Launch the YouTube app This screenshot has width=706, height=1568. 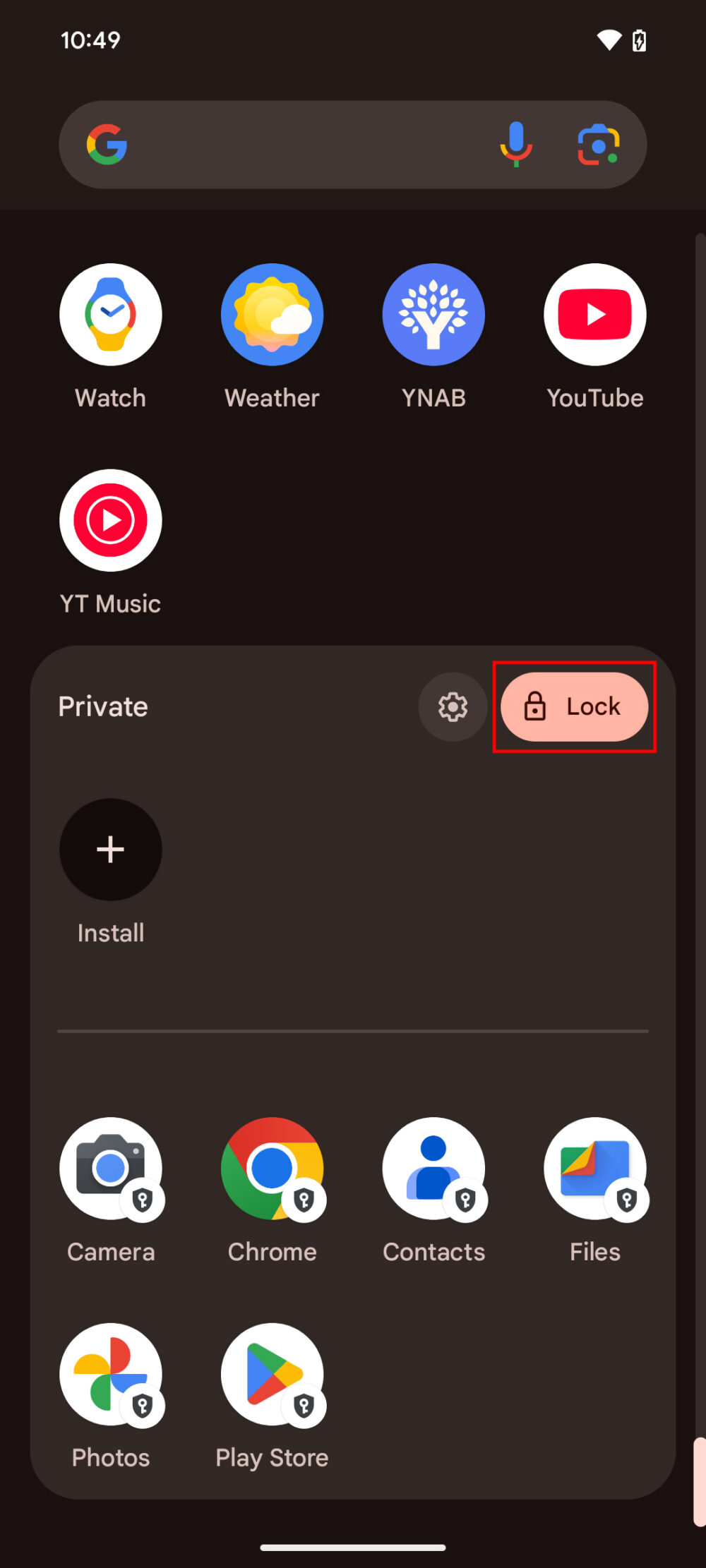pyautogui.click(x=595, y=315)
